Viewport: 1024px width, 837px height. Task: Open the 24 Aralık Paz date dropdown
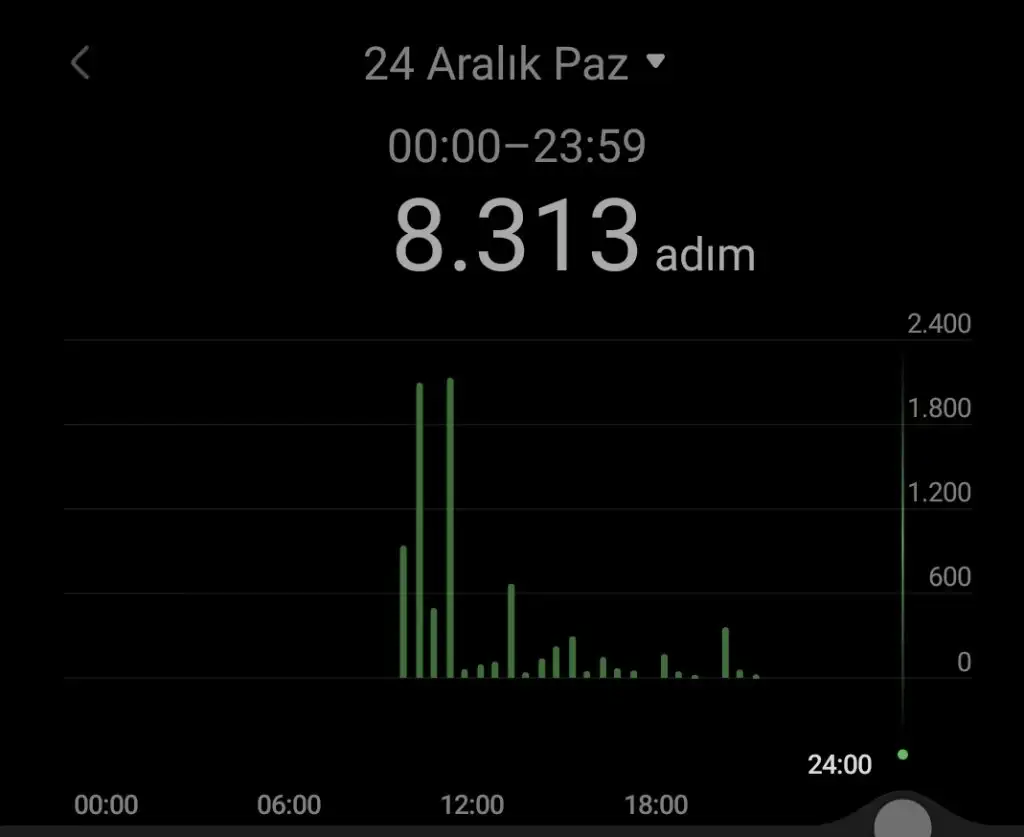tap(514, 64)
